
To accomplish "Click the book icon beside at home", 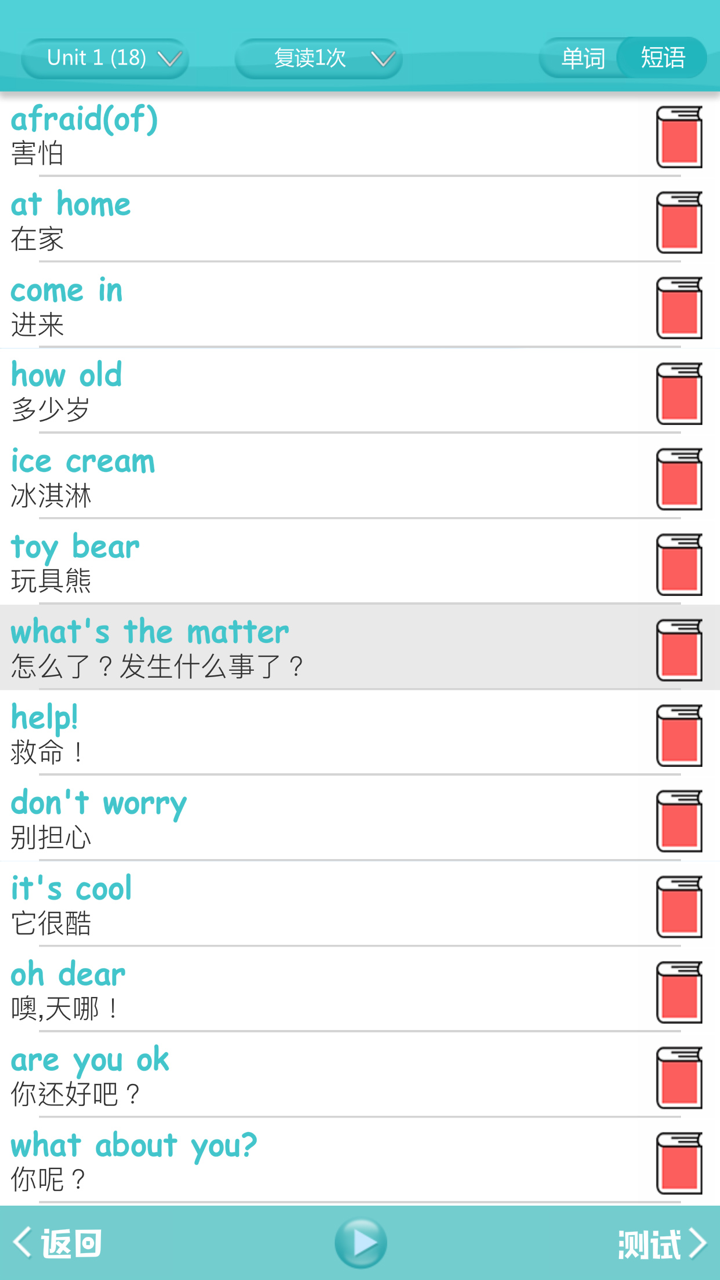I will (679, 221).
